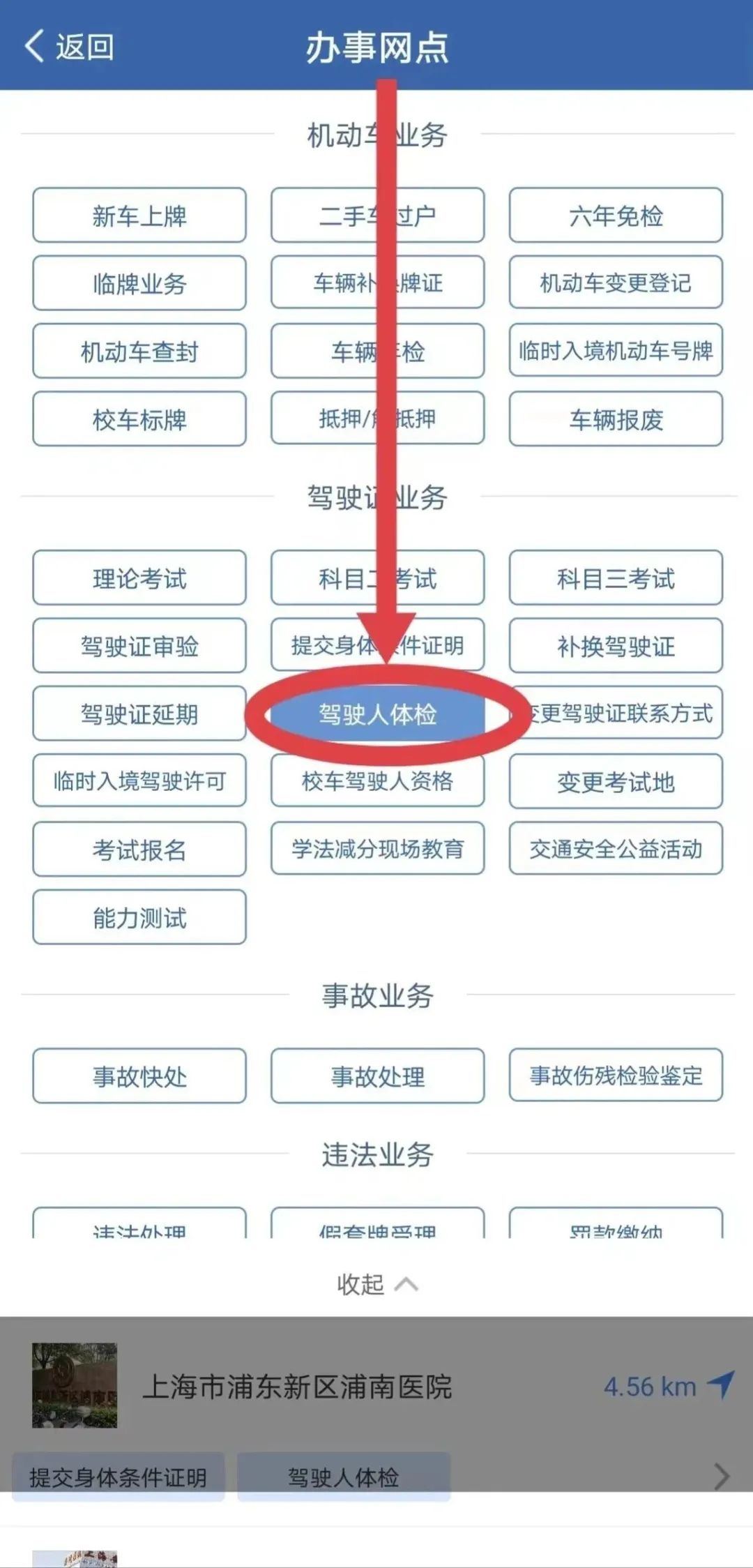Tap the 机动车变更登记 chip
Screen dimensions: 753x1568
pos(616,283)
